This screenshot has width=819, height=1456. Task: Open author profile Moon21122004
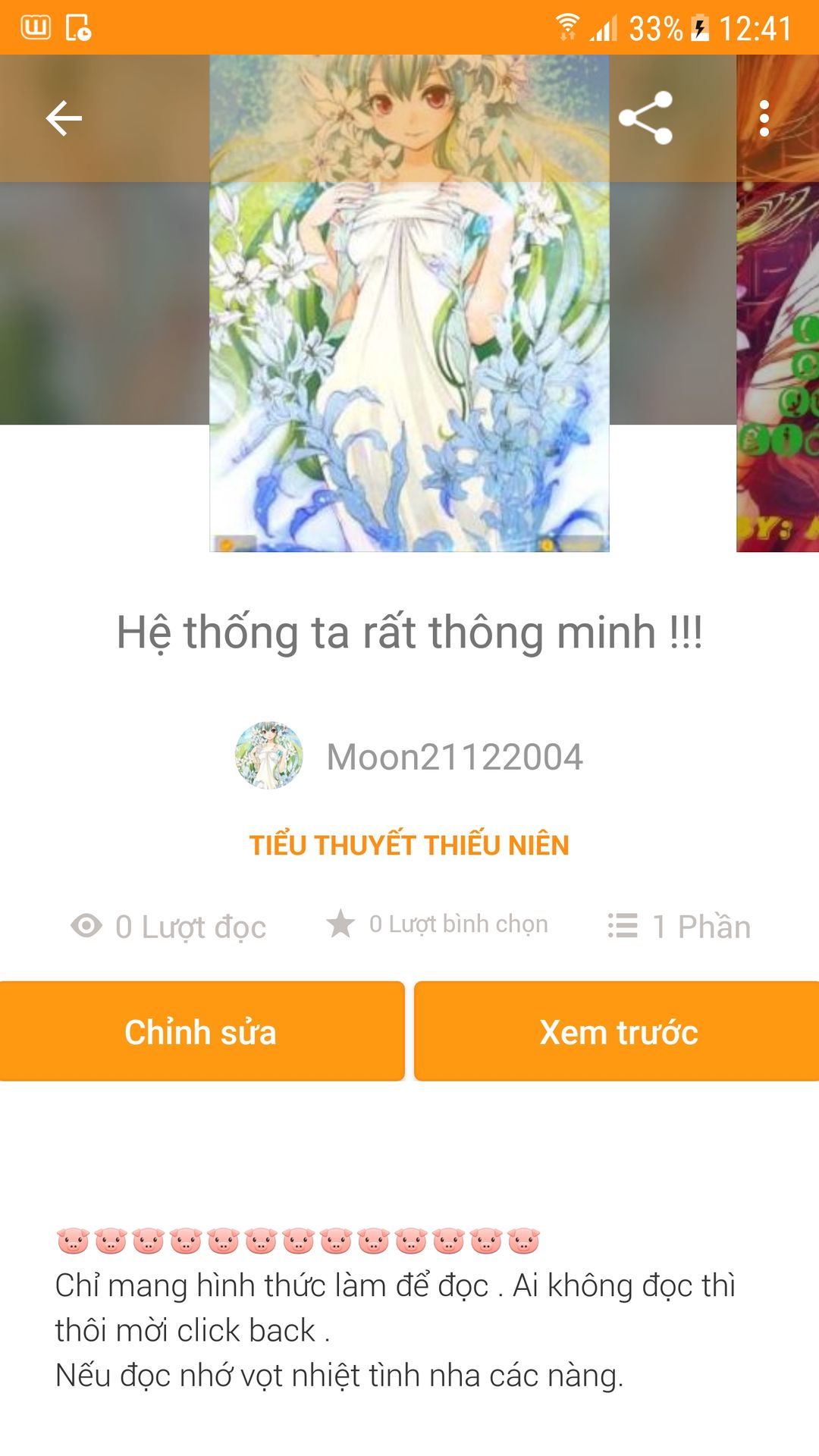(x=409, y=756)
